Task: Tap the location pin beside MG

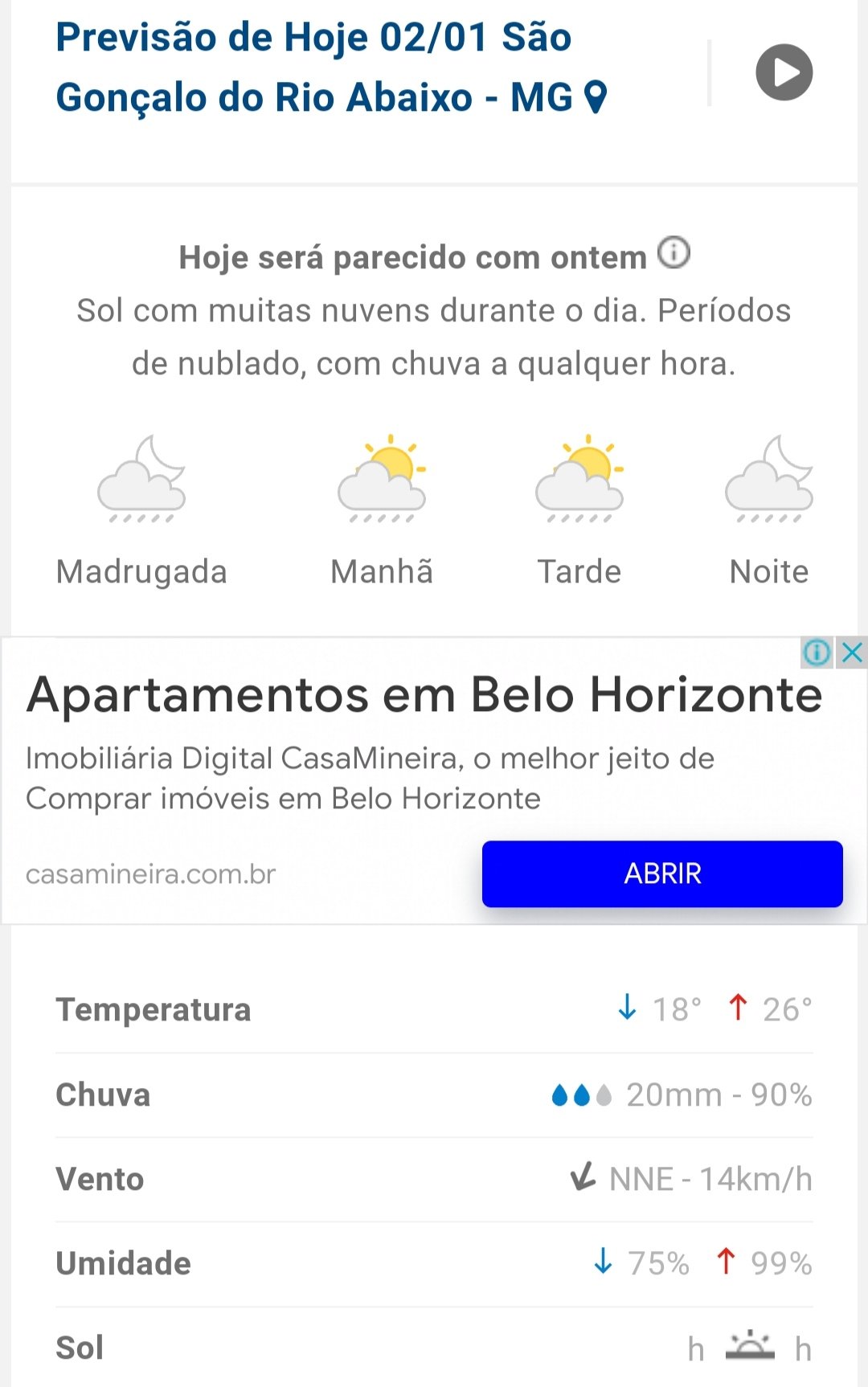Action: [596, 97]
